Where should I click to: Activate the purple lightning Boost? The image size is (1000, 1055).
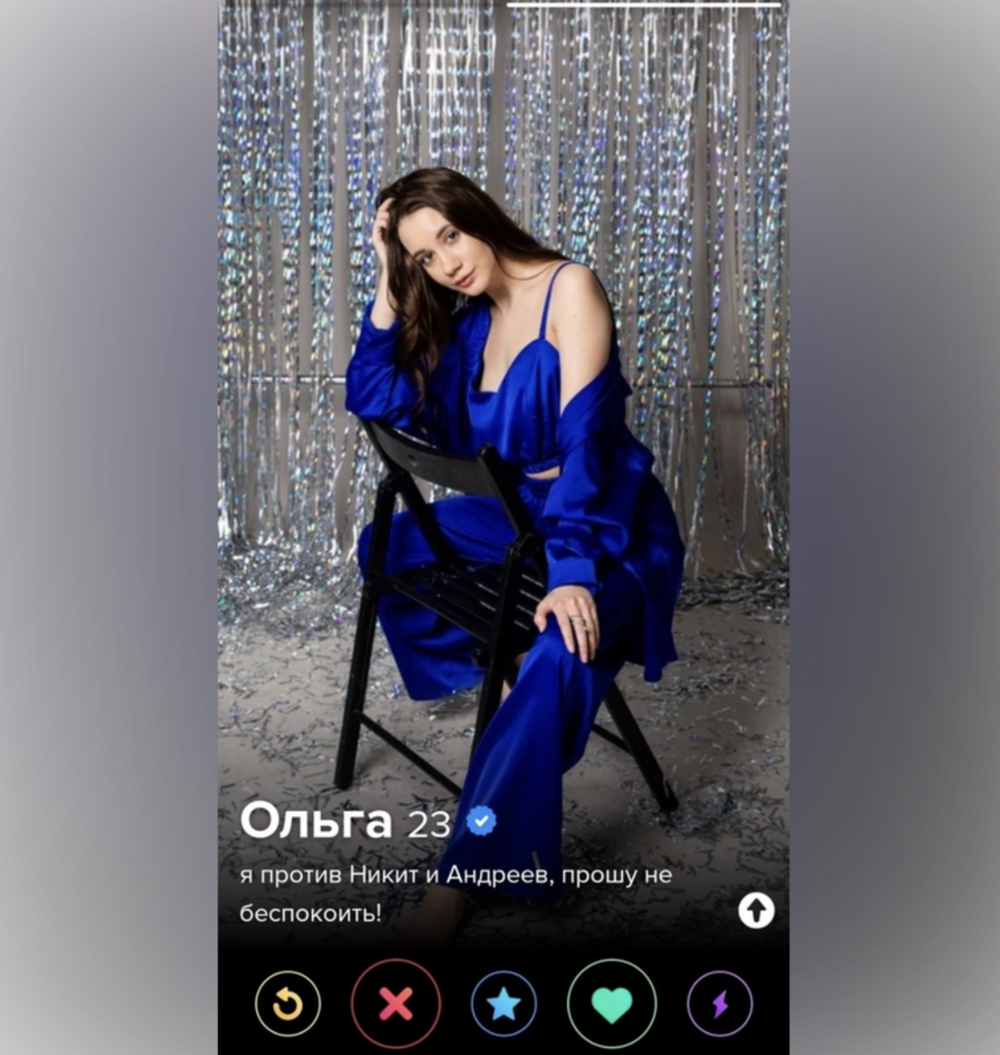[x=719, y=1003]
